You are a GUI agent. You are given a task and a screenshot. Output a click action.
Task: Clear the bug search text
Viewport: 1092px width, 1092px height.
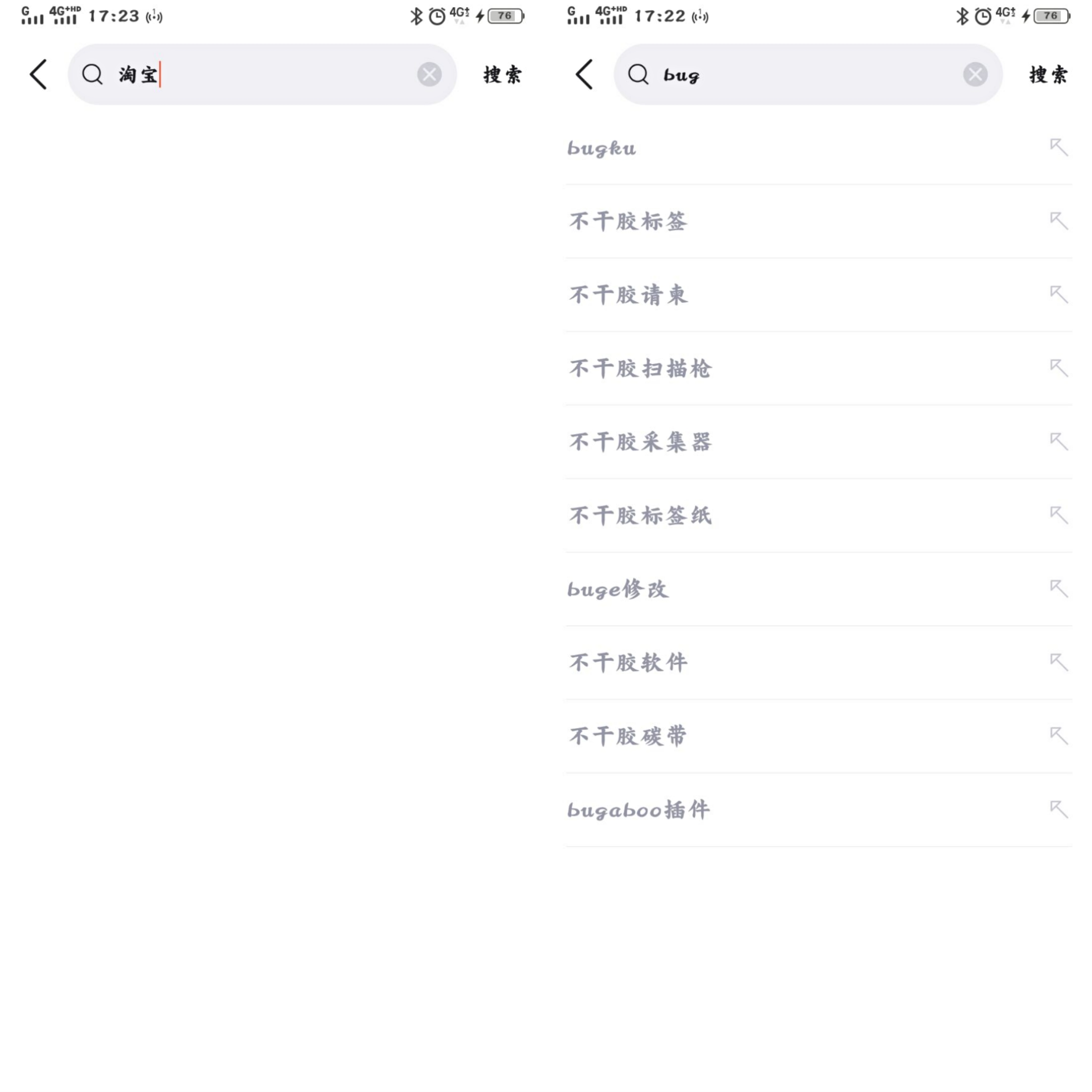975,75
